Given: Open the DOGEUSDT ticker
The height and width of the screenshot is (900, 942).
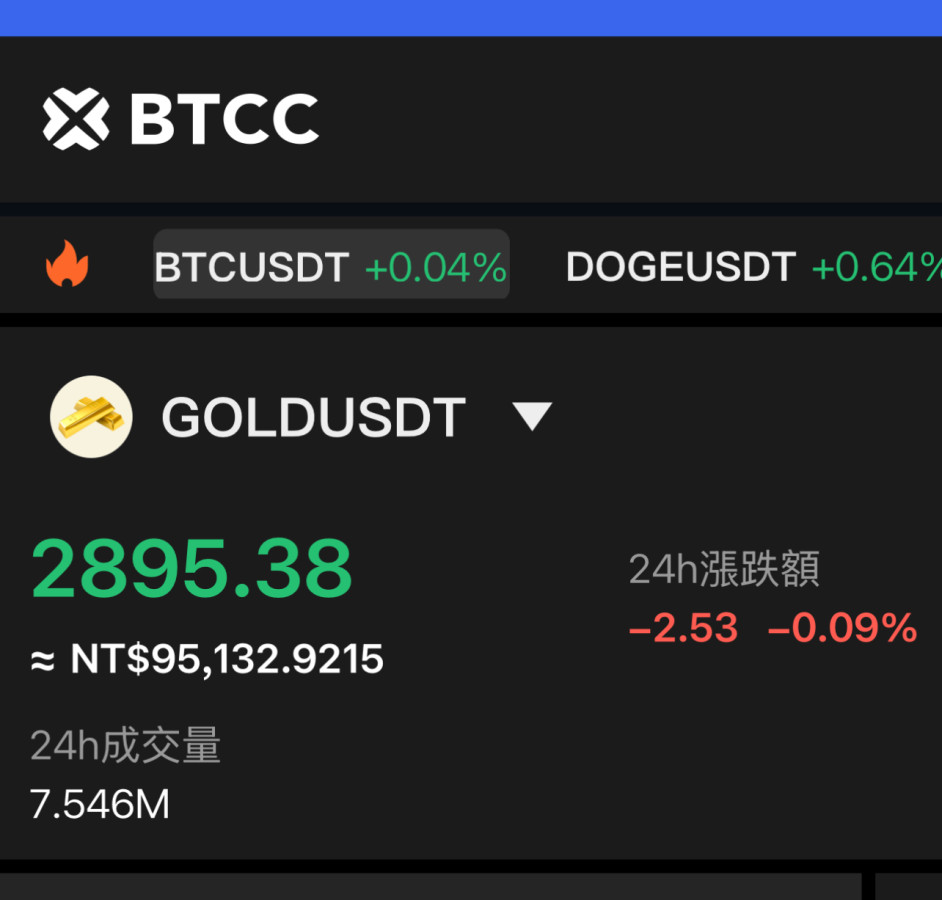Looking at the screenshot, I should (x=753, y=267).
